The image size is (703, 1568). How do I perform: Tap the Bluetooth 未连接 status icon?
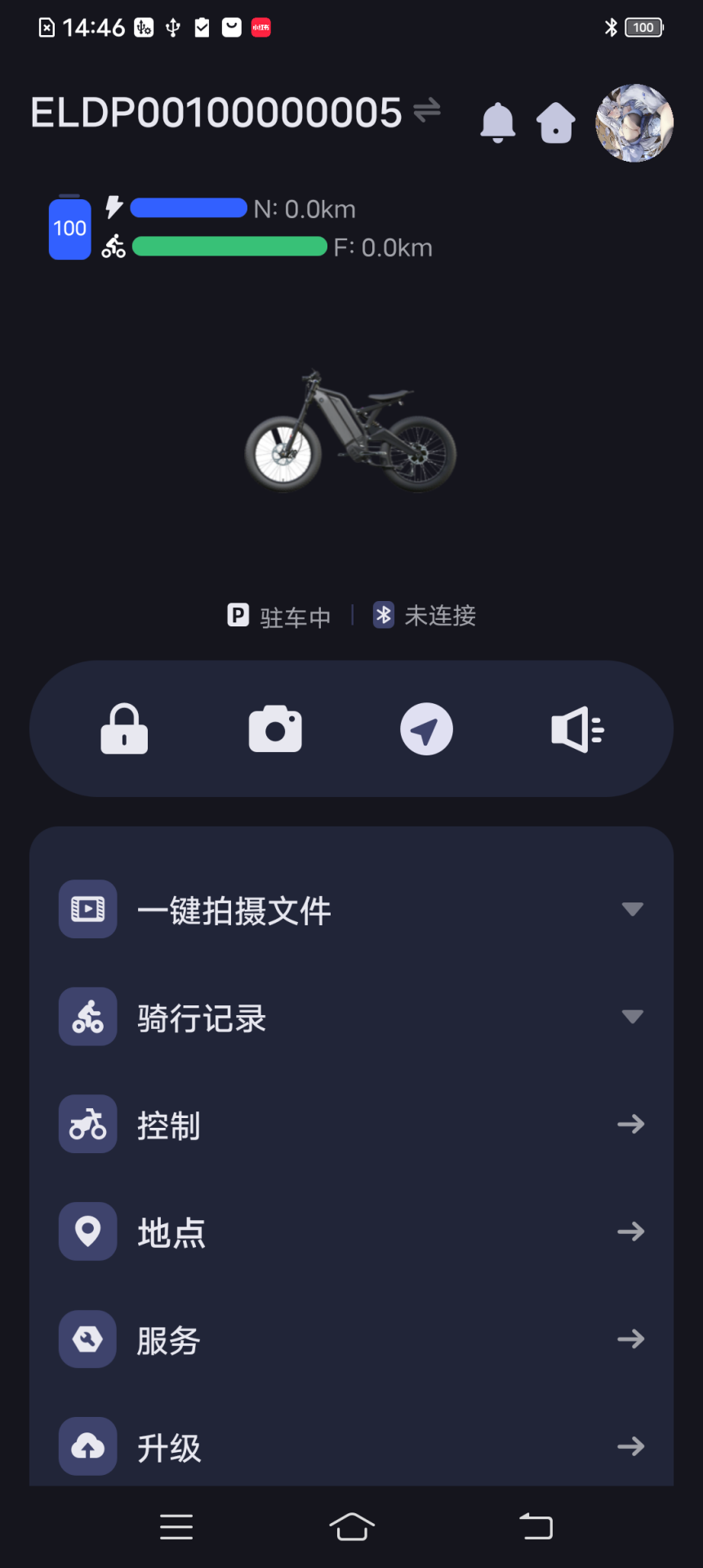pos(382,615)
